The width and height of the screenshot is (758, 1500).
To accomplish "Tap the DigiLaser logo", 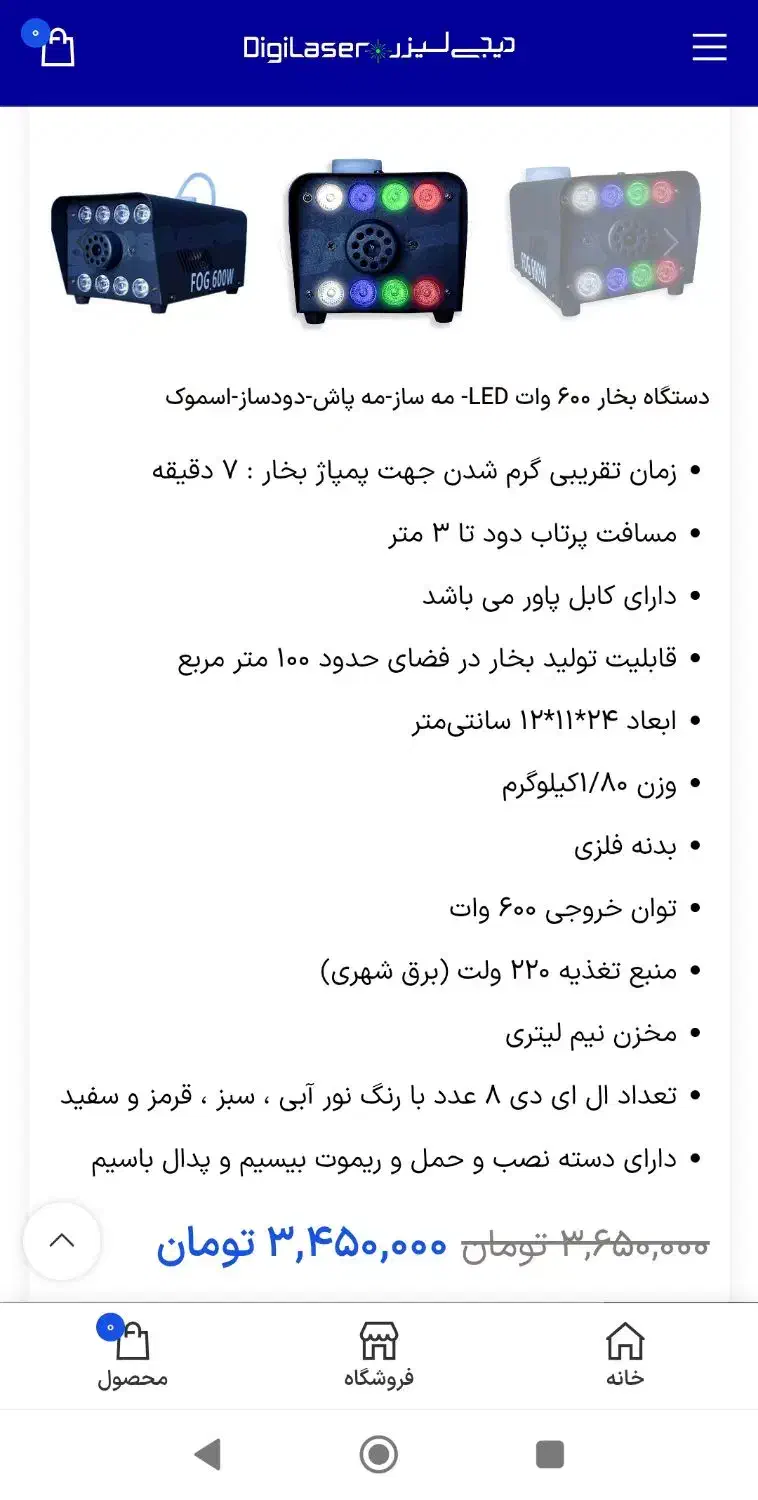I will point(379,46).
